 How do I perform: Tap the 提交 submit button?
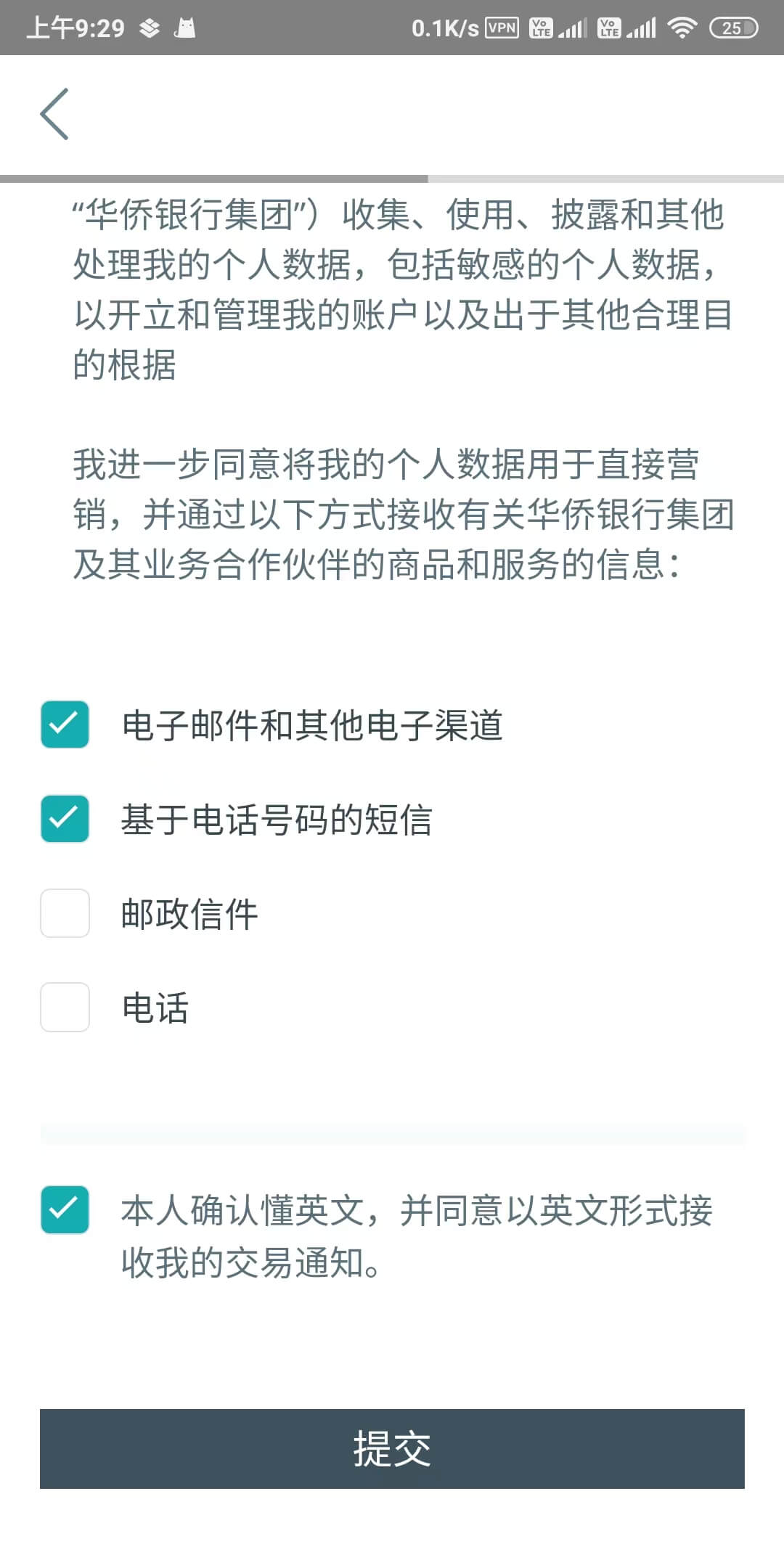[392, 1448]
